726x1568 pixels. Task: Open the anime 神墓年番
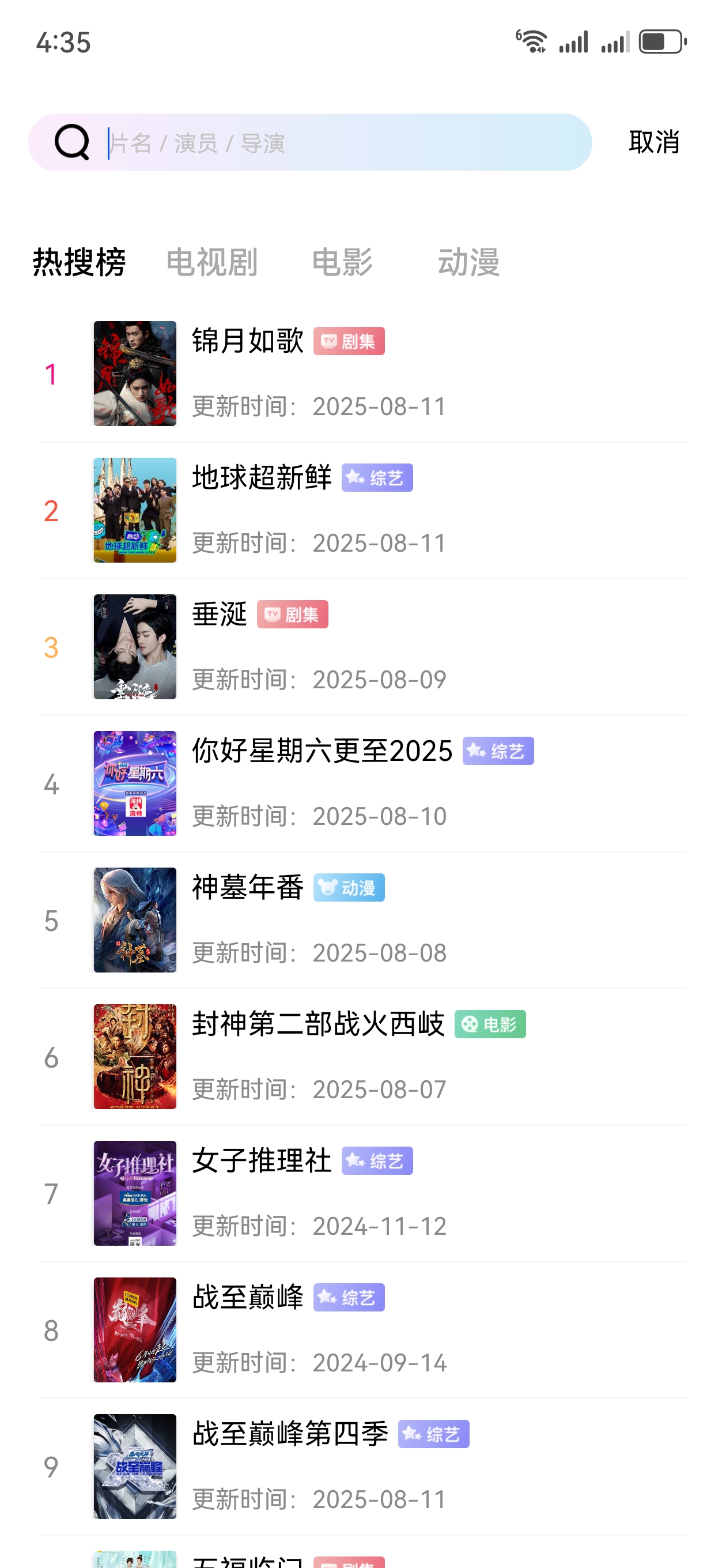point(362,919)
